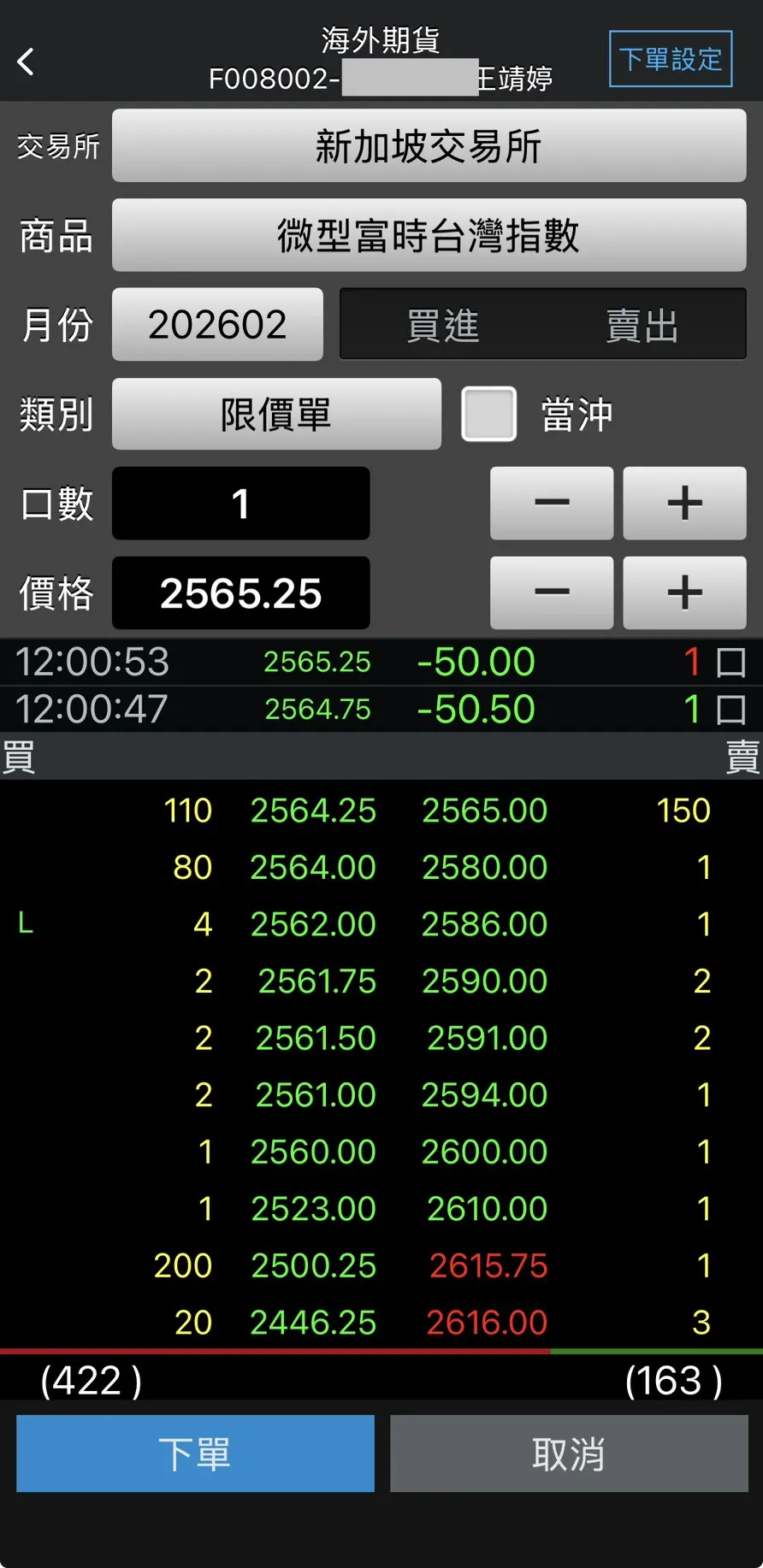Change the contract month 202602

point(217,325)
